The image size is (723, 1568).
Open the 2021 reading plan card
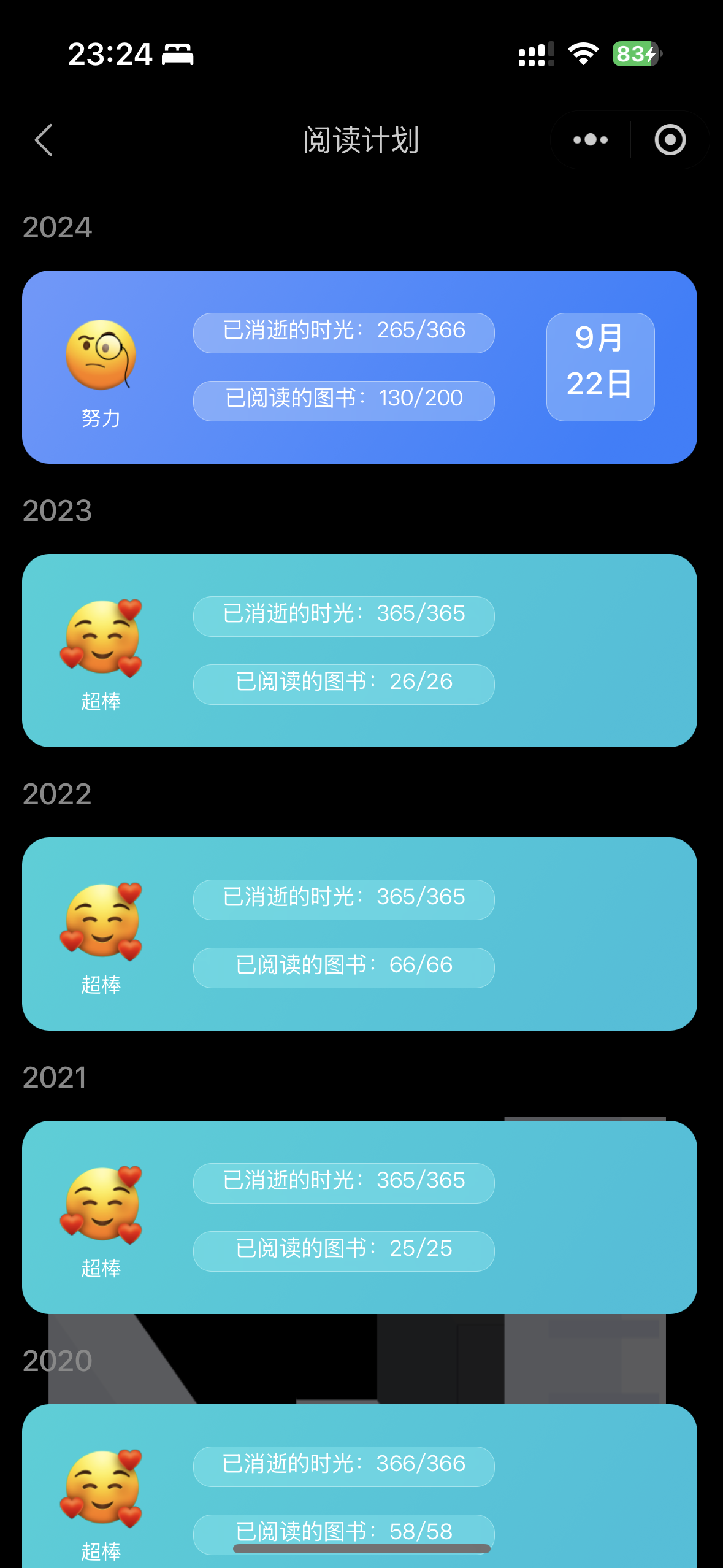[359, 1217]
